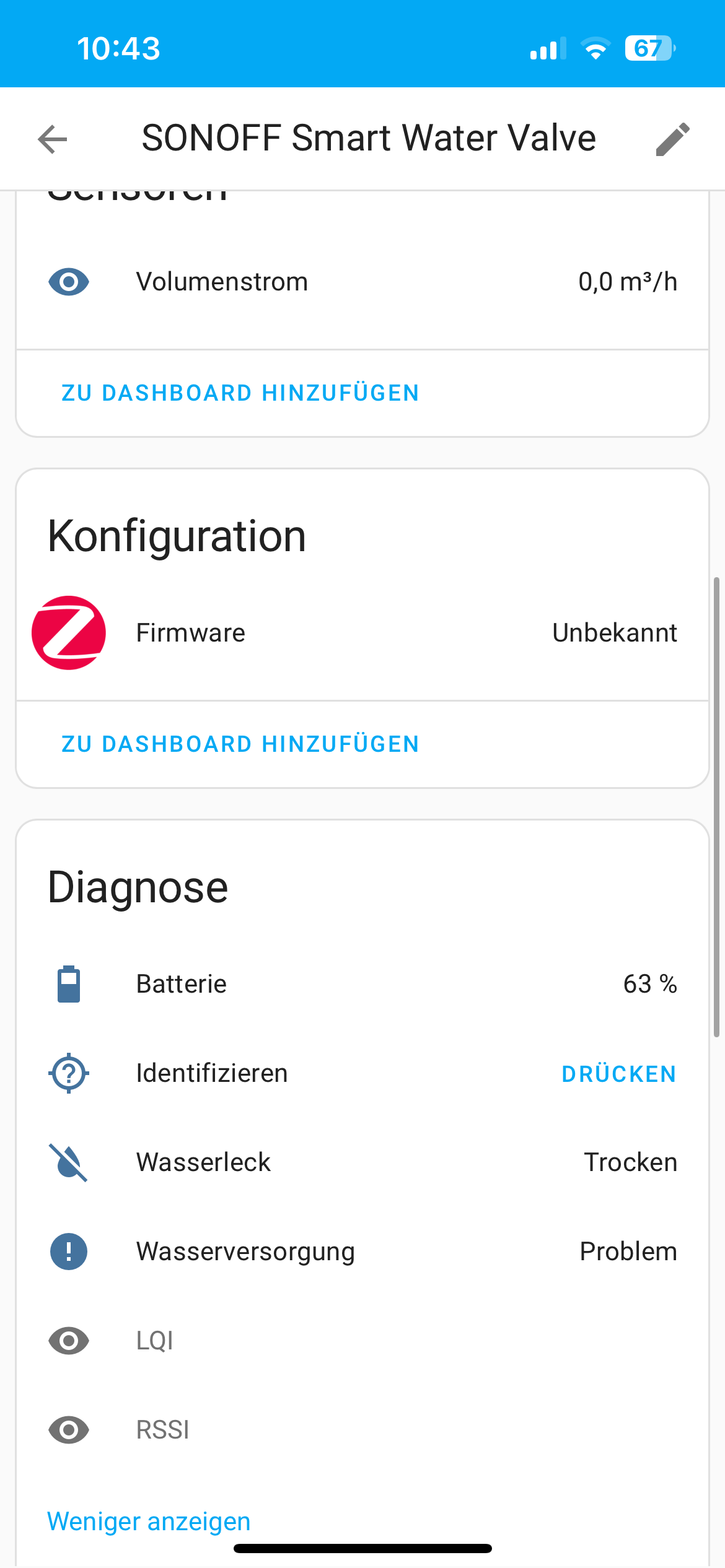Collapse list with Weniger anzeigen

(149, 1521)
